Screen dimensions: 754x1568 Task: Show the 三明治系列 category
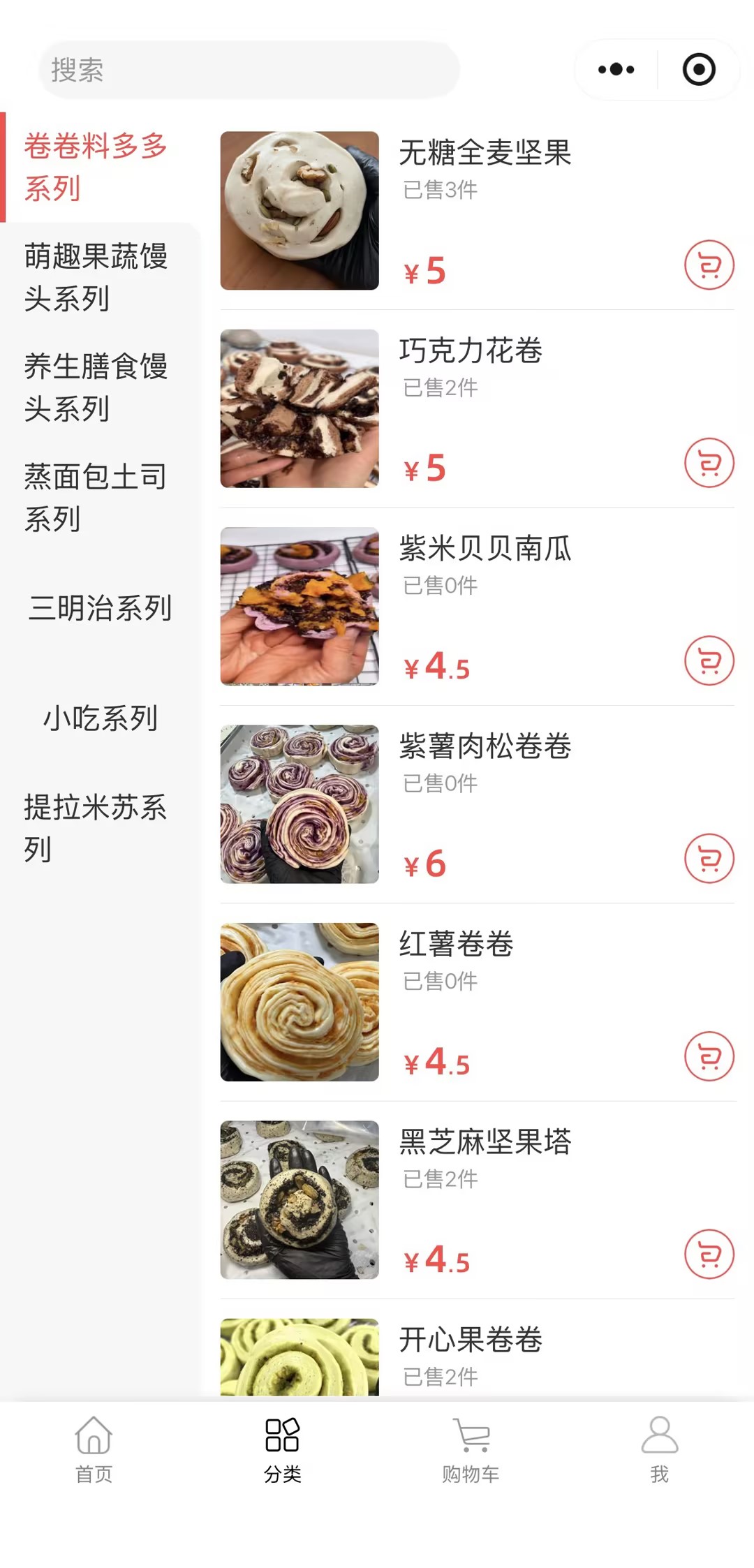pyautogui.click(x=100, y=608)
